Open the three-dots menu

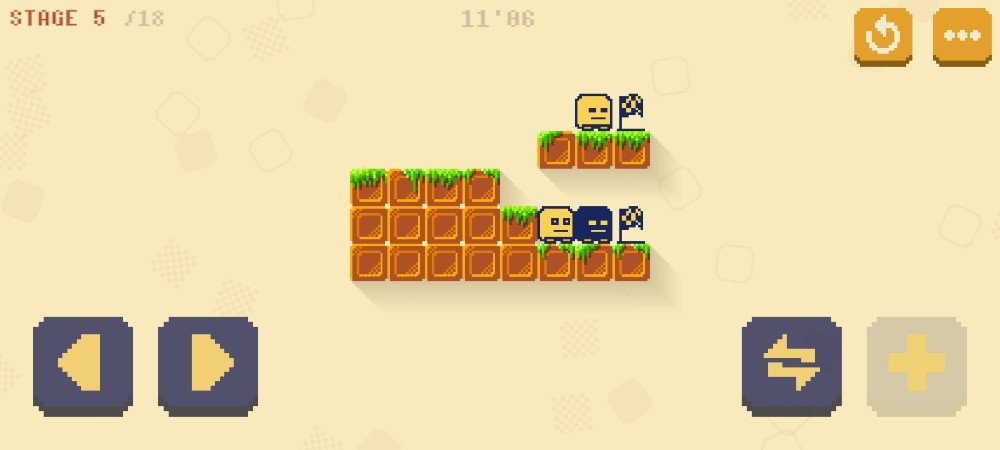click(962, 37)
